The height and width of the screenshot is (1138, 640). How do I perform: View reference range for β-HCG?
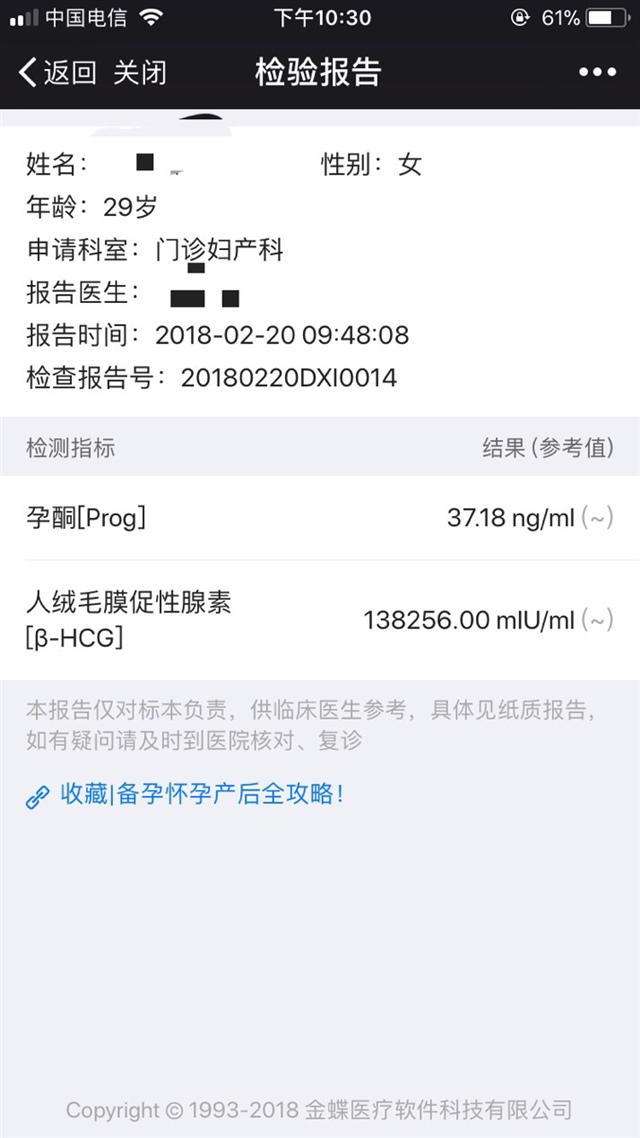tap(597, 620)
